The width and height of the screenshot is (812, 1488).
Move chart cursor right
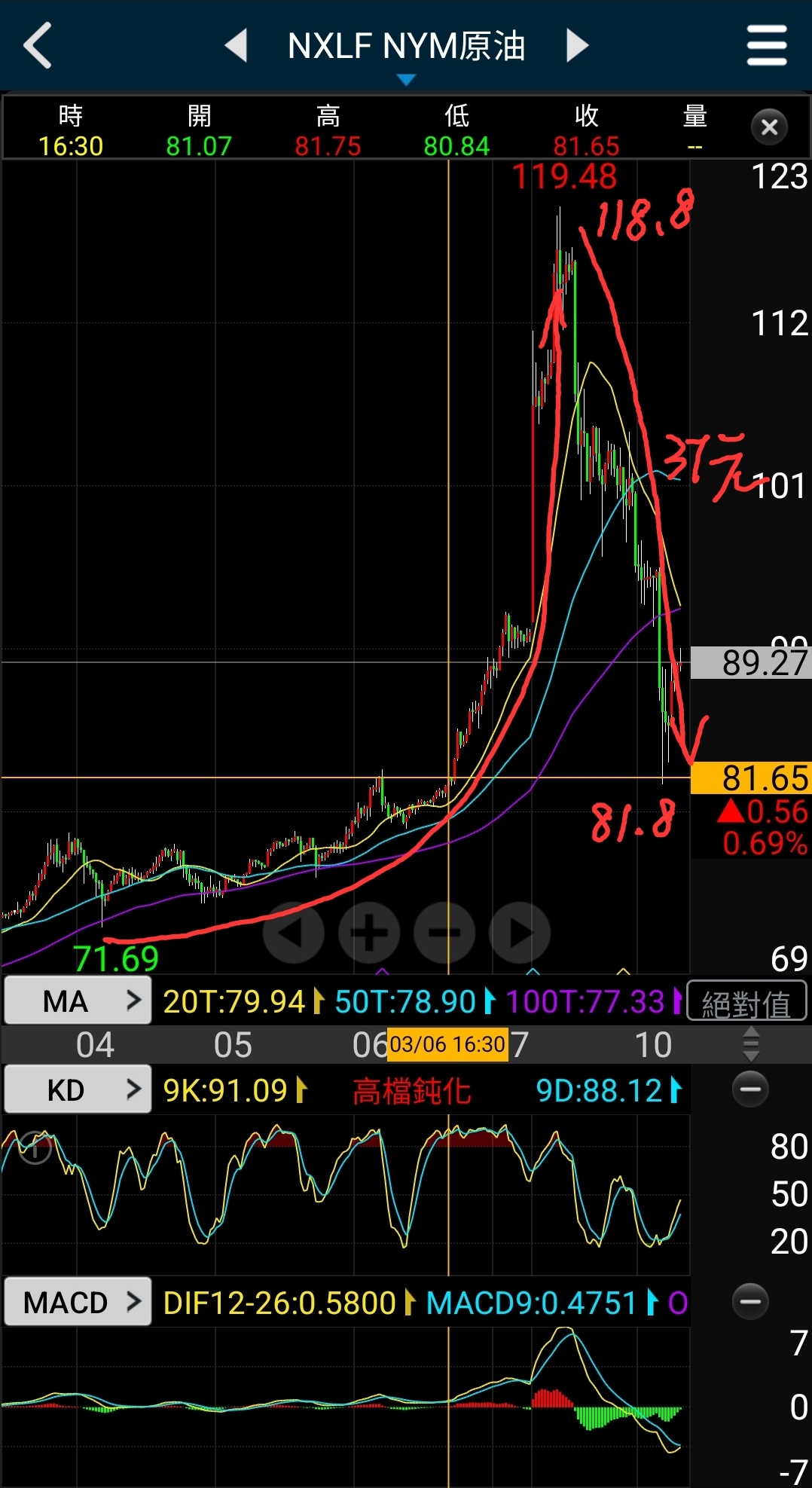pyautogui.click(x=520, y=933)
